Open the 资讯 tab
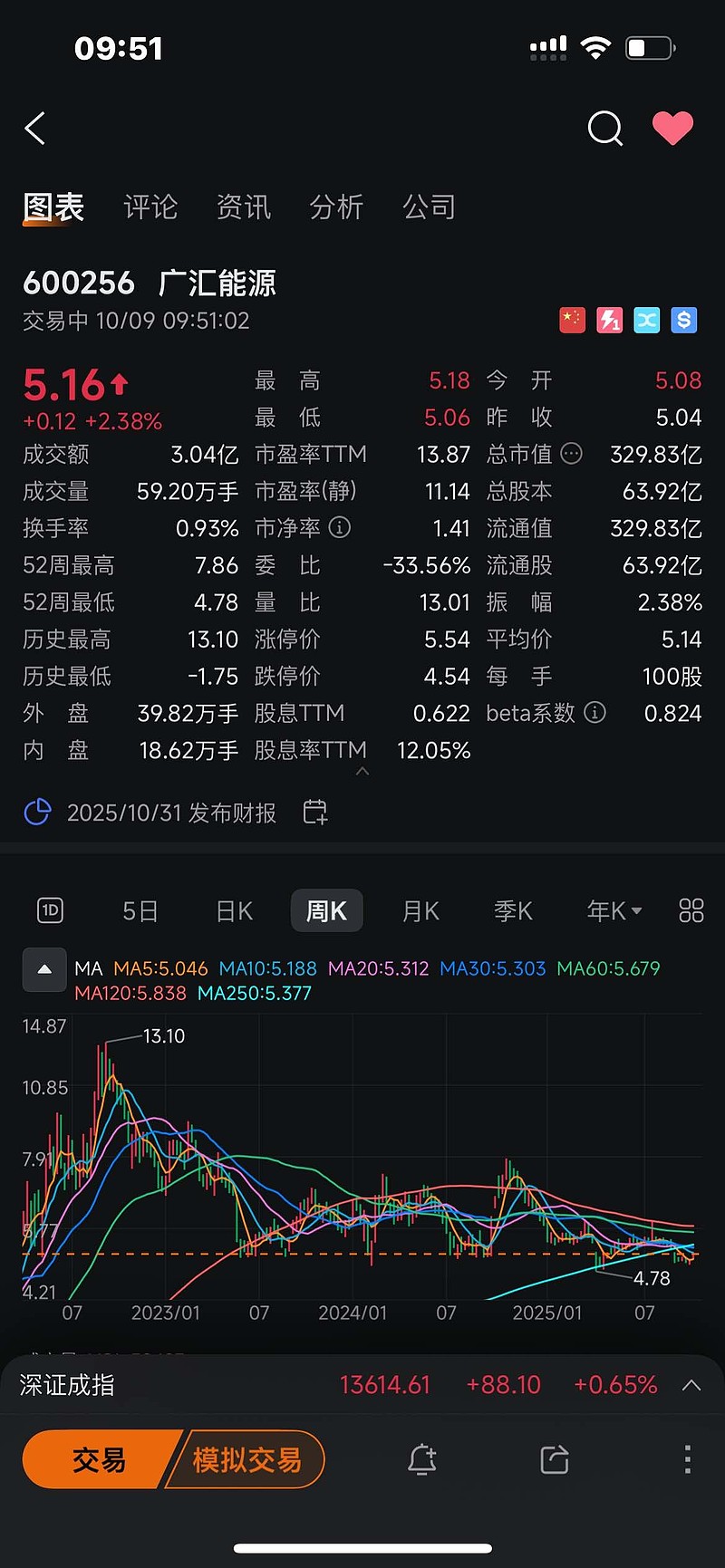The height and width of the screenshot is (1568, 725). coord(244,207)
